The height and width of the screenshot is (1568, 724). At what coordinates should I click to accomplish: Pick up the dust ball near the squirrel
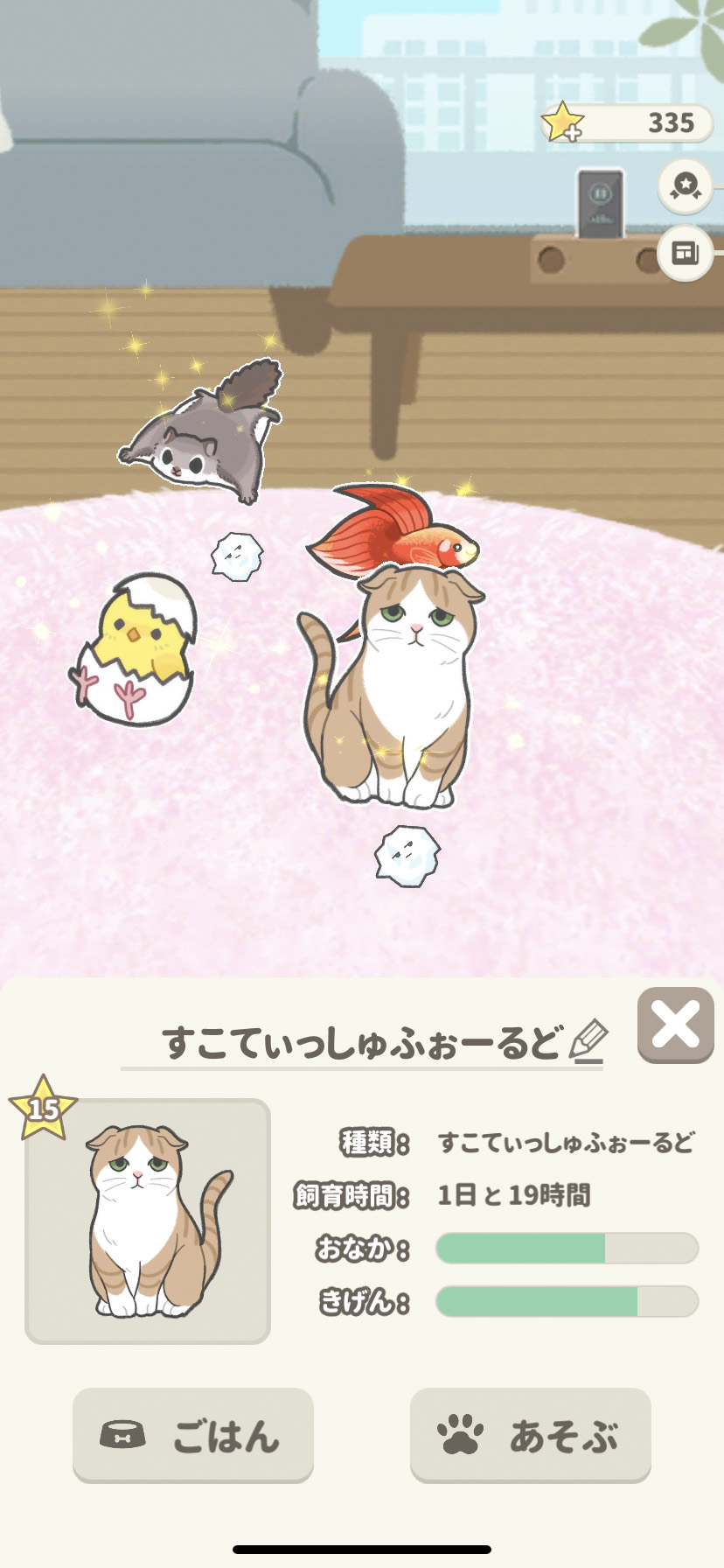(236, 556)
